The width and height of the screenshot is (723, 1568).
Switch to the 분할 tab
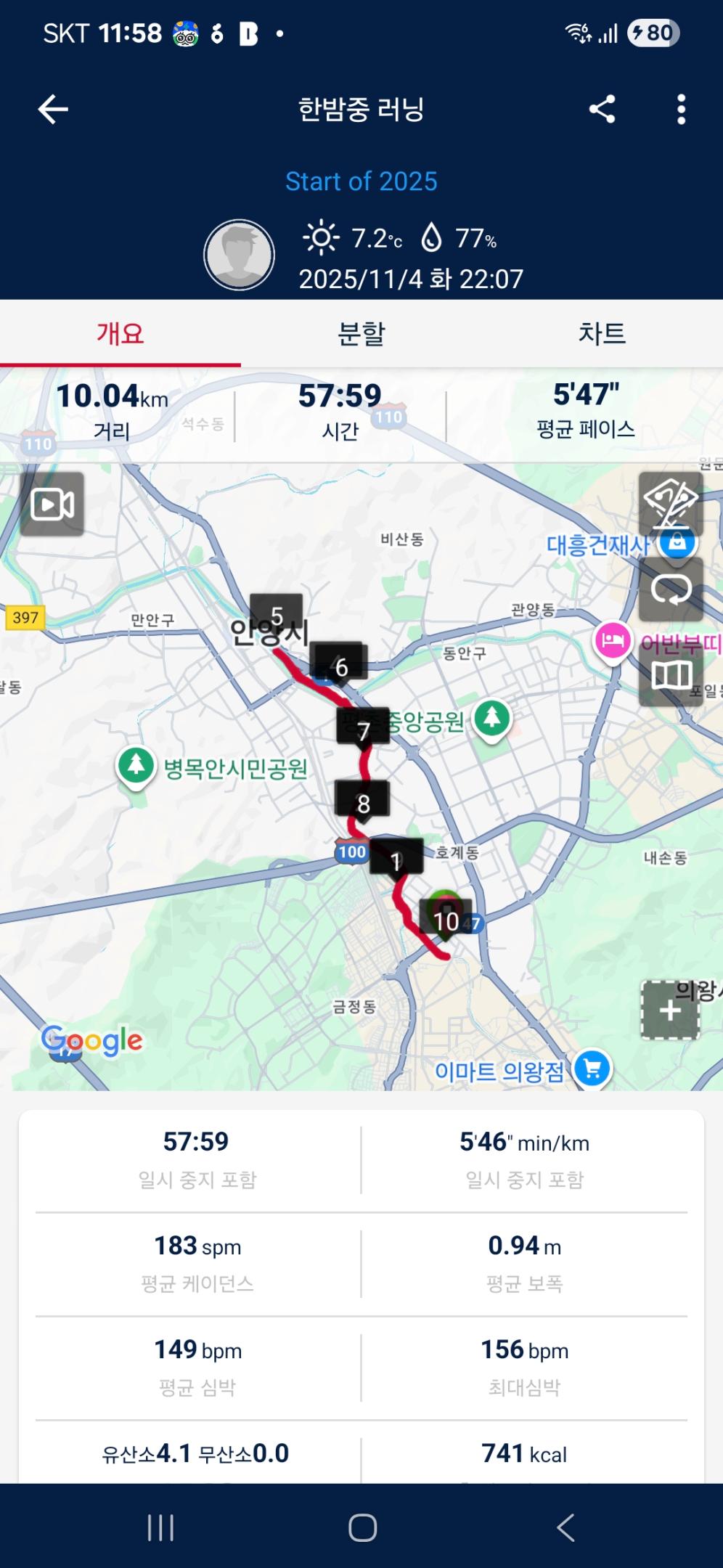(361, 334)
